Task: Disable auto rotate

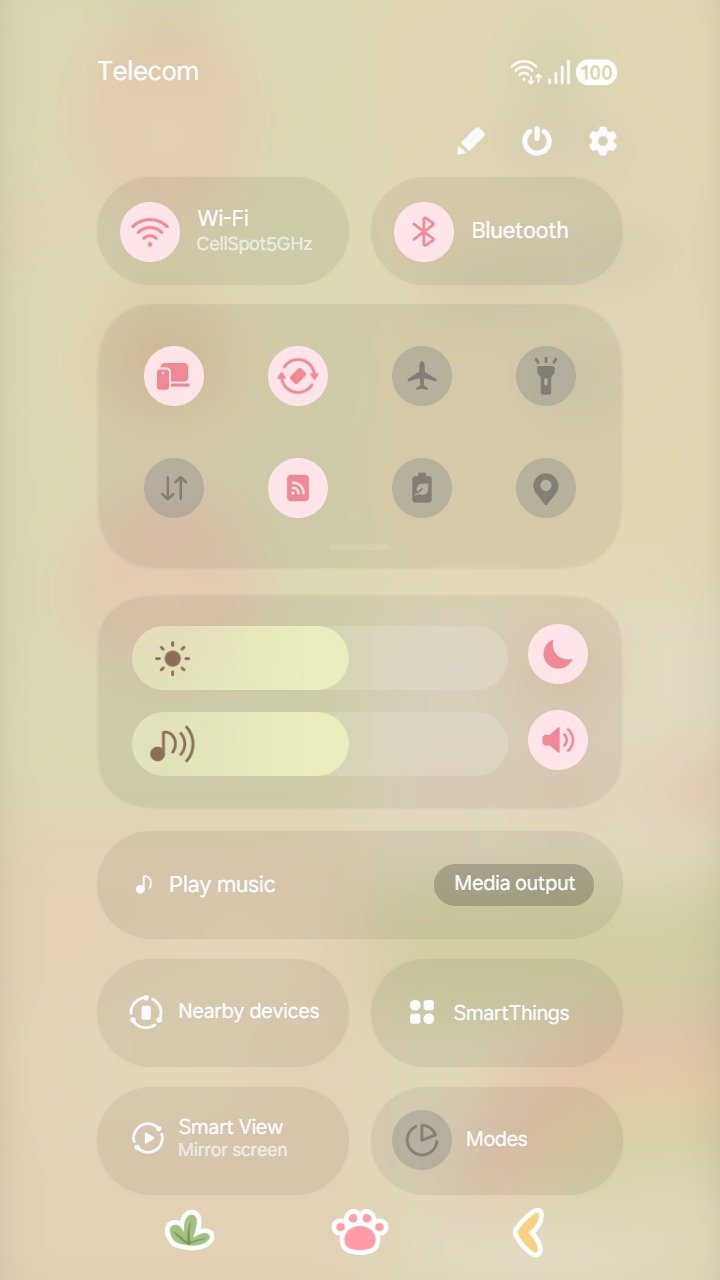Action: pos(298,376)
